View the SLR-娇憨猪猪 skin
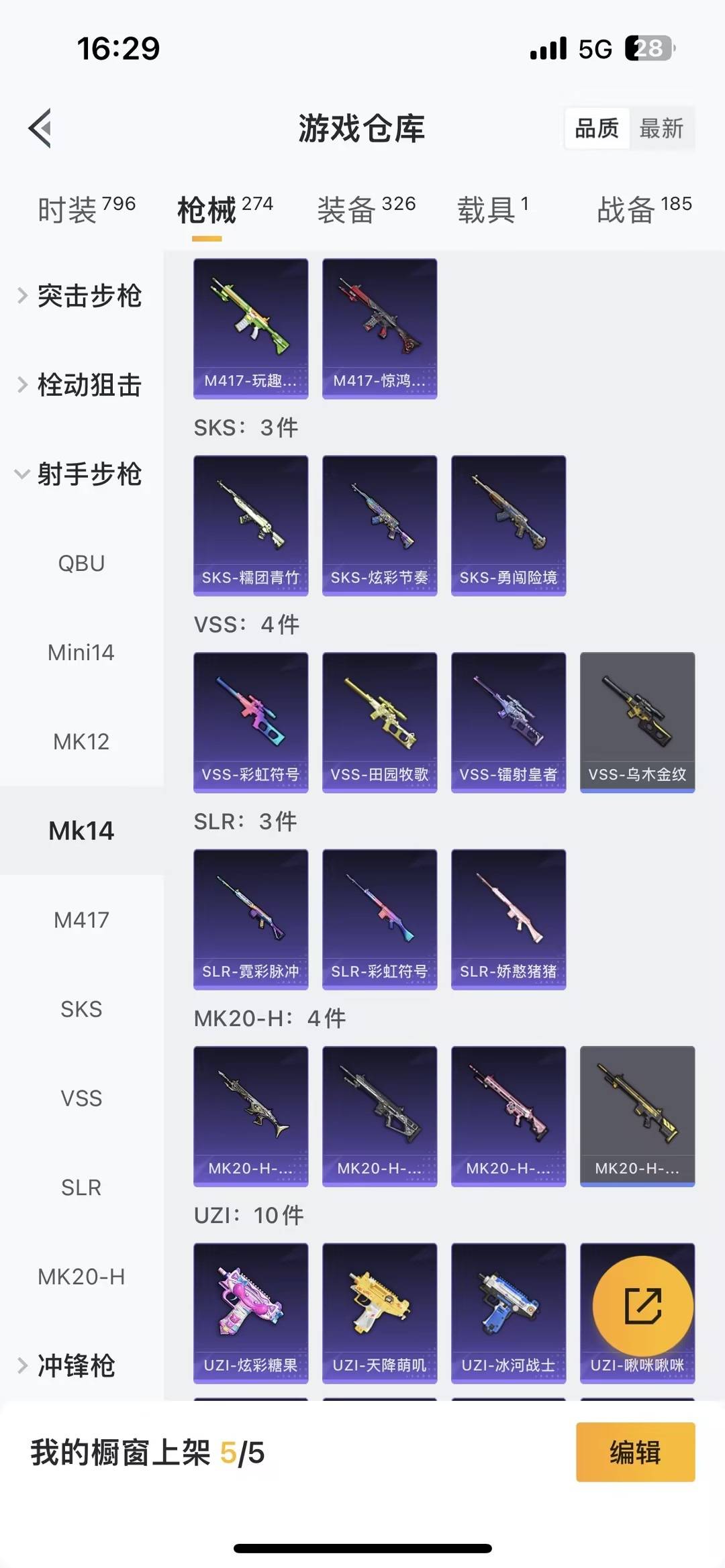This screenshot has width=725, height=1568. pos(508,917)
